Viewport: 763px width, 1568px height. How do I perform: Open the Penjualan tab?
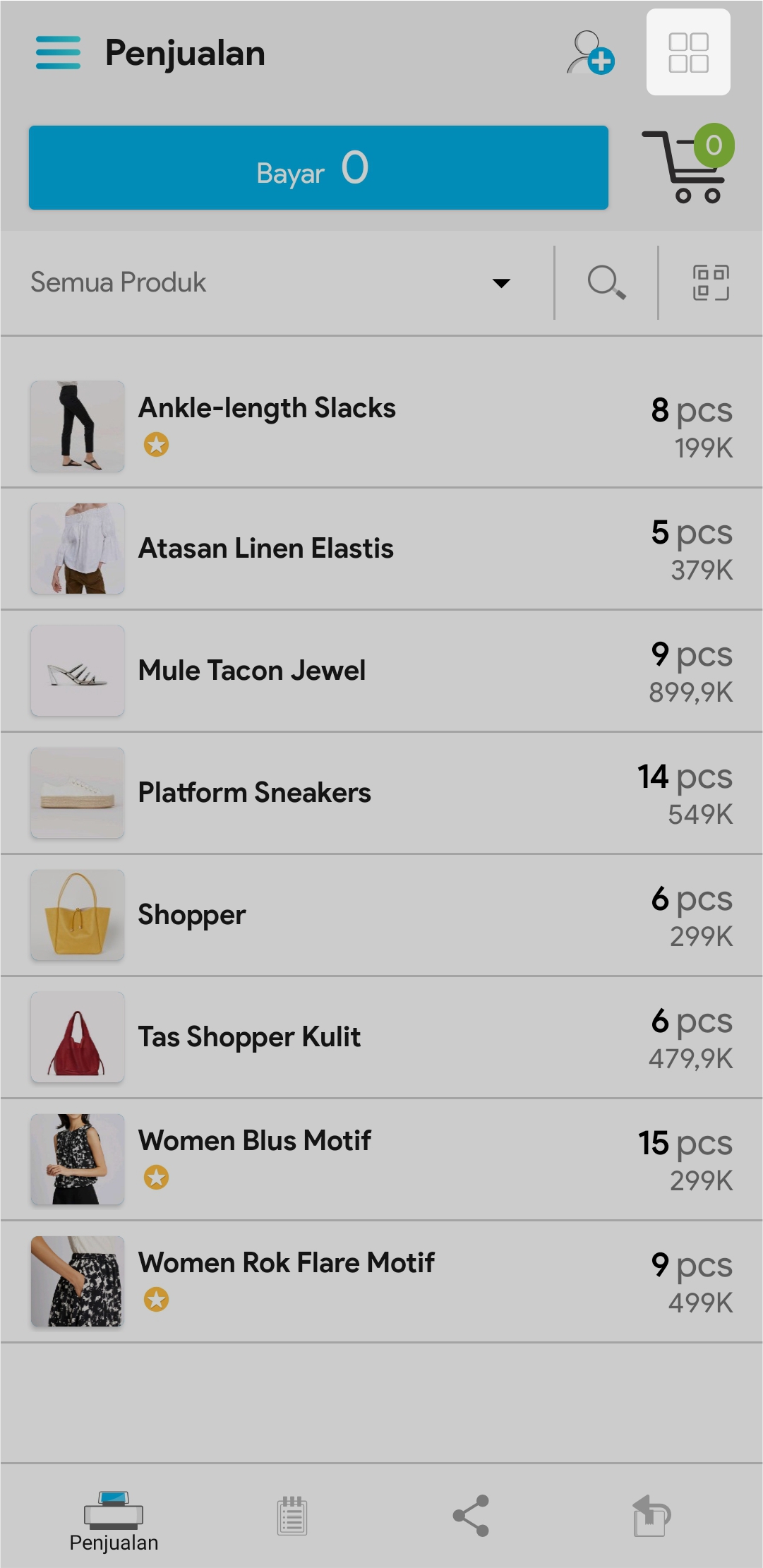click(114, 1520)
